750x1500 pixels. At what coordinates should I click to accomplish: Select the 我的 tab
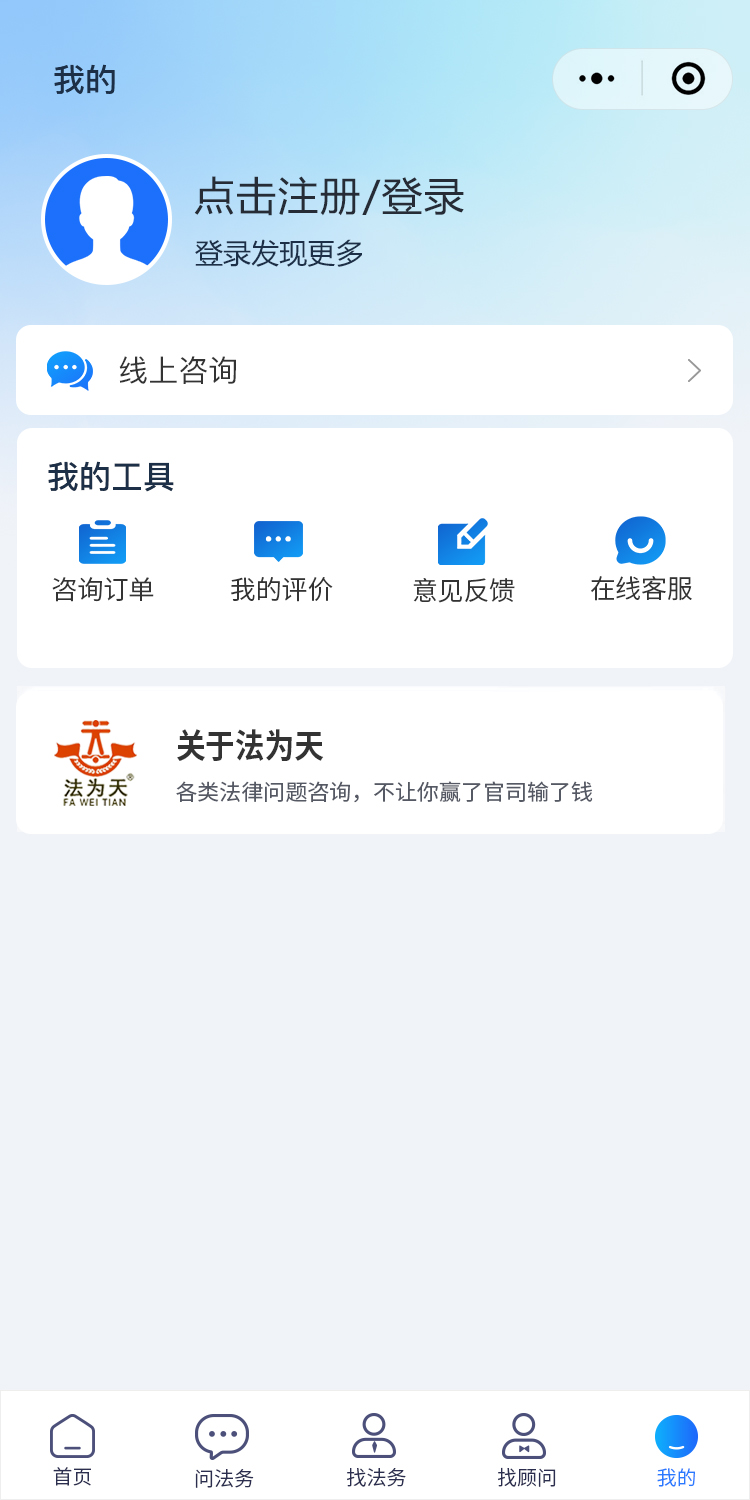pos(676,1449)
